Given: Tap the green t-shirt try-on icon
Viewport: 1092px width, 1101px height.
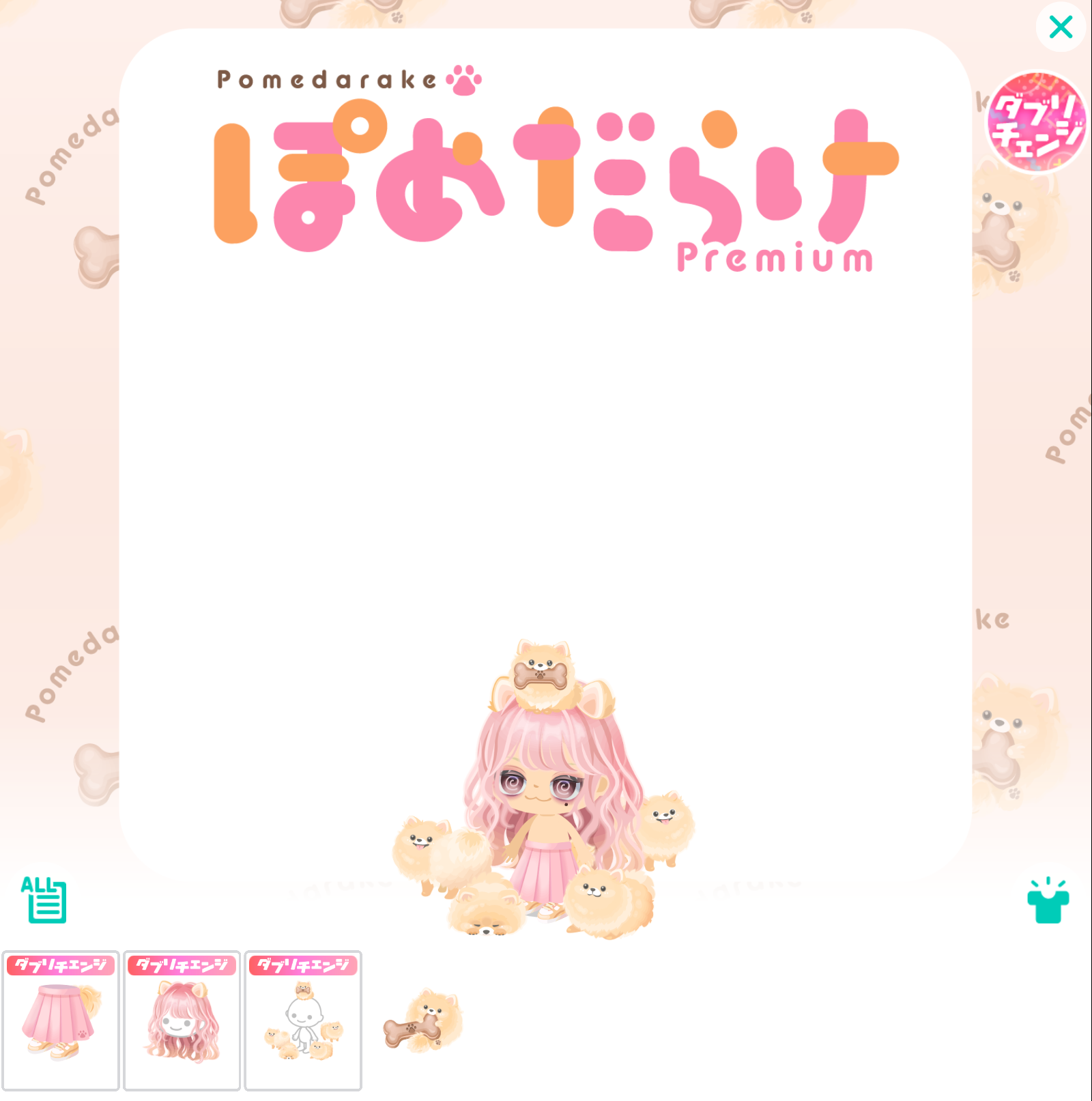Looking at the screenshot, I should tap(1048, 902).
